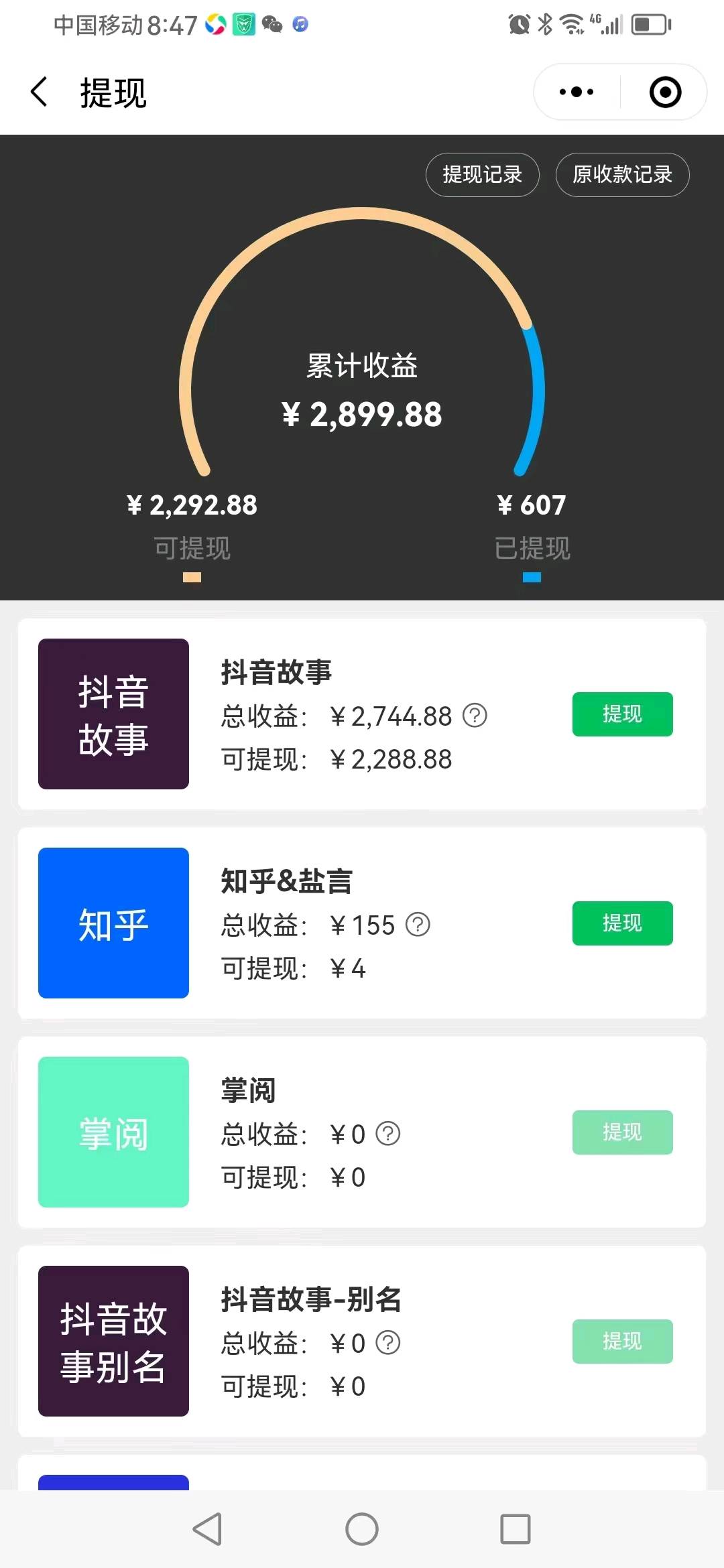724x1568 pixels.
Task: View 总收益 help for 抖音故事-别名
Action: pos(387,1343)
